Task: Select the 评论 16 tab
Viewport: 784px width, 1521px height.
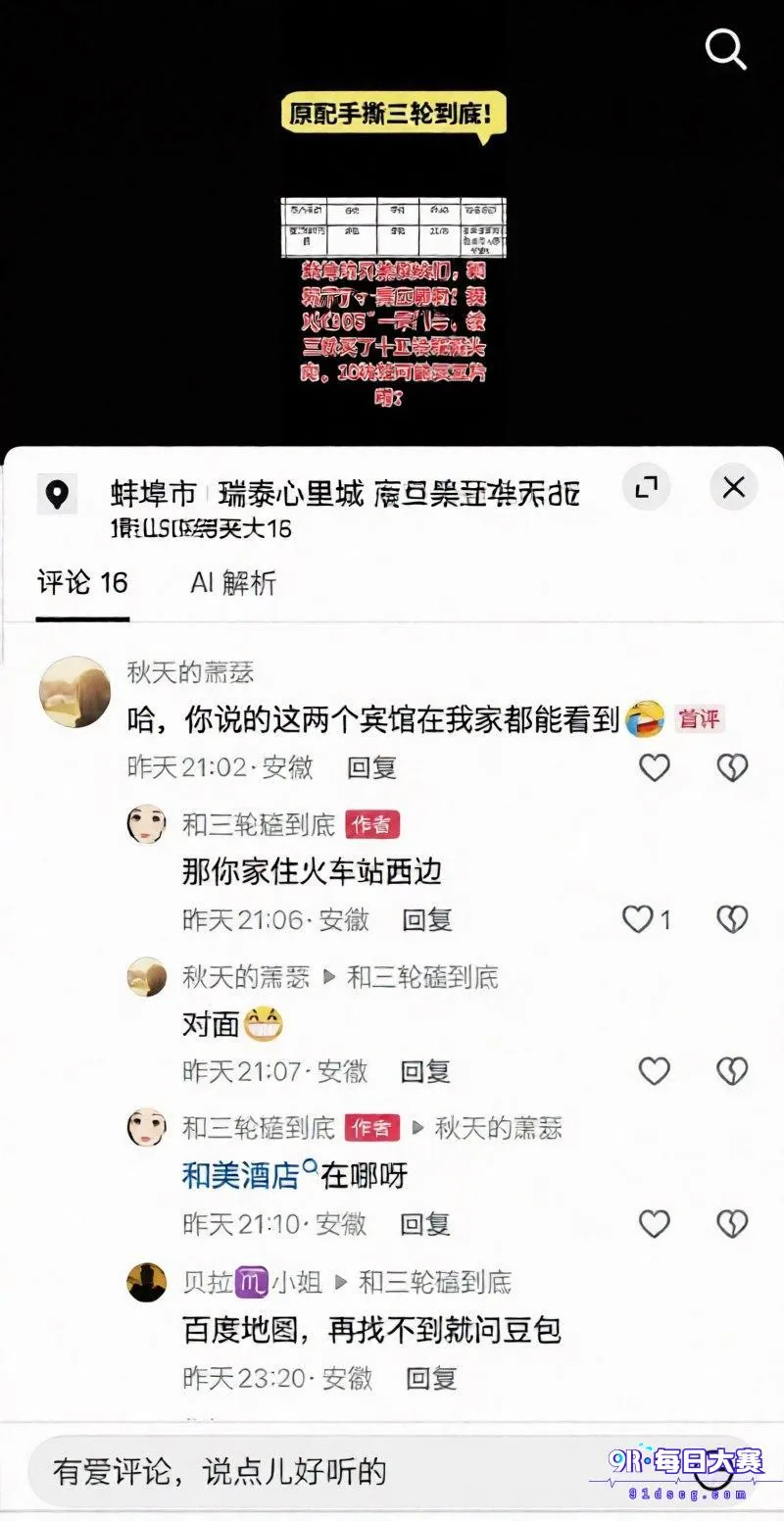Action: click(x=82, y=582)
